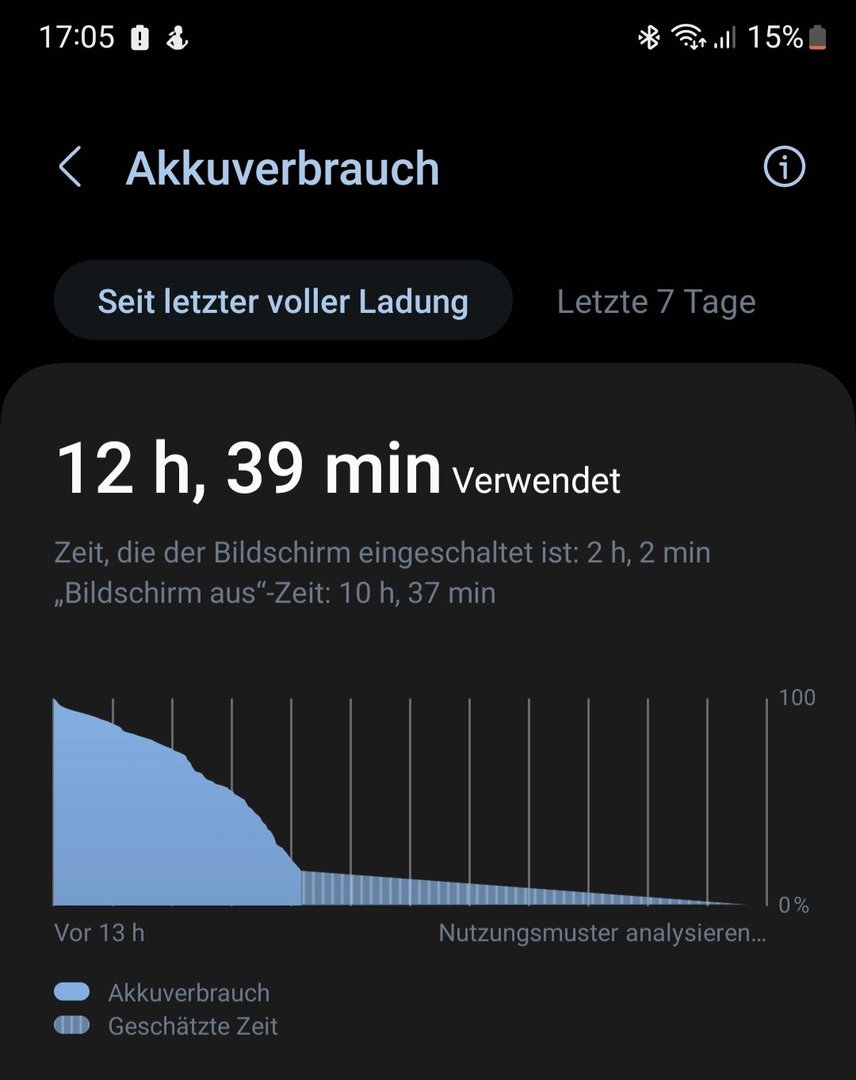Open the battery usage info icon
The image size is (856, 1080).
[784, 167]
